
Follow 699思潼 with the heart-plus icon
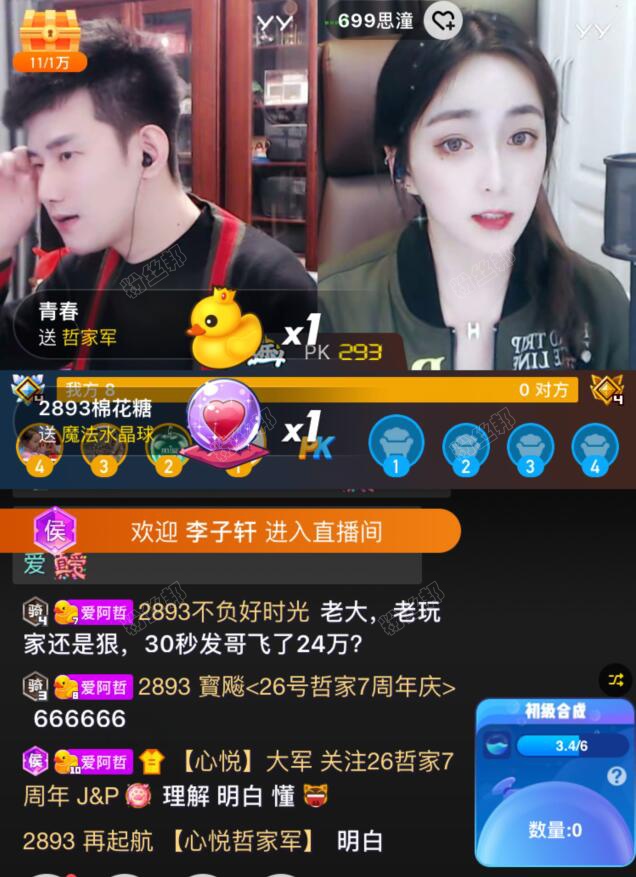tap(443, 19)
